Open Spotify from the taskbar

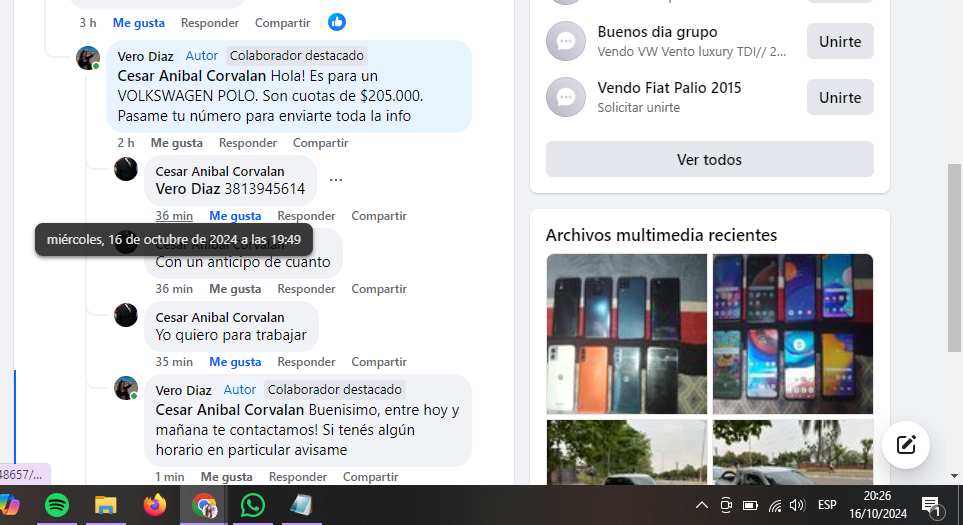point(57,506)
